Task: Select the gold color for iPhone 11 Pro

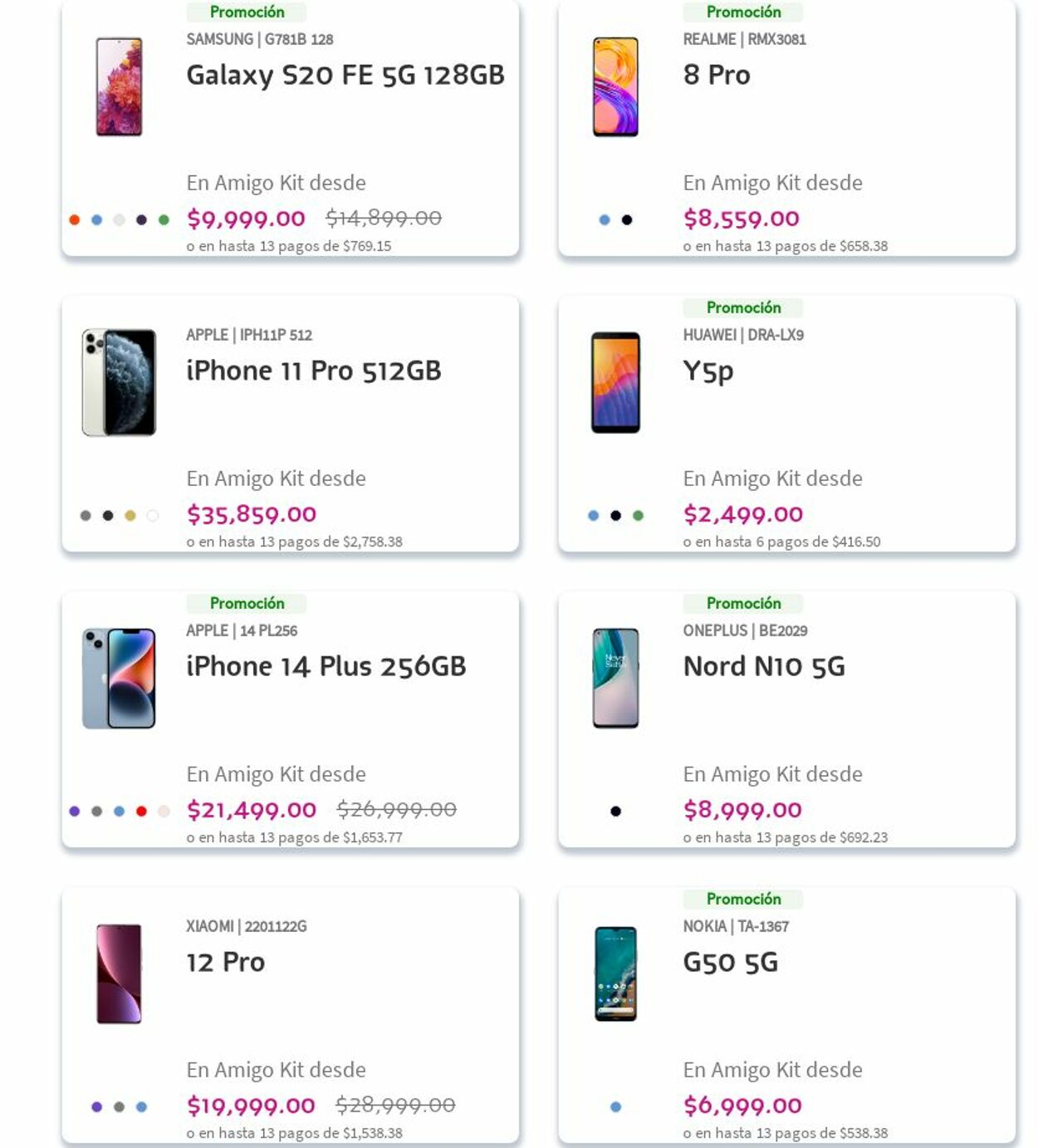Action: (x=130, y=516)
